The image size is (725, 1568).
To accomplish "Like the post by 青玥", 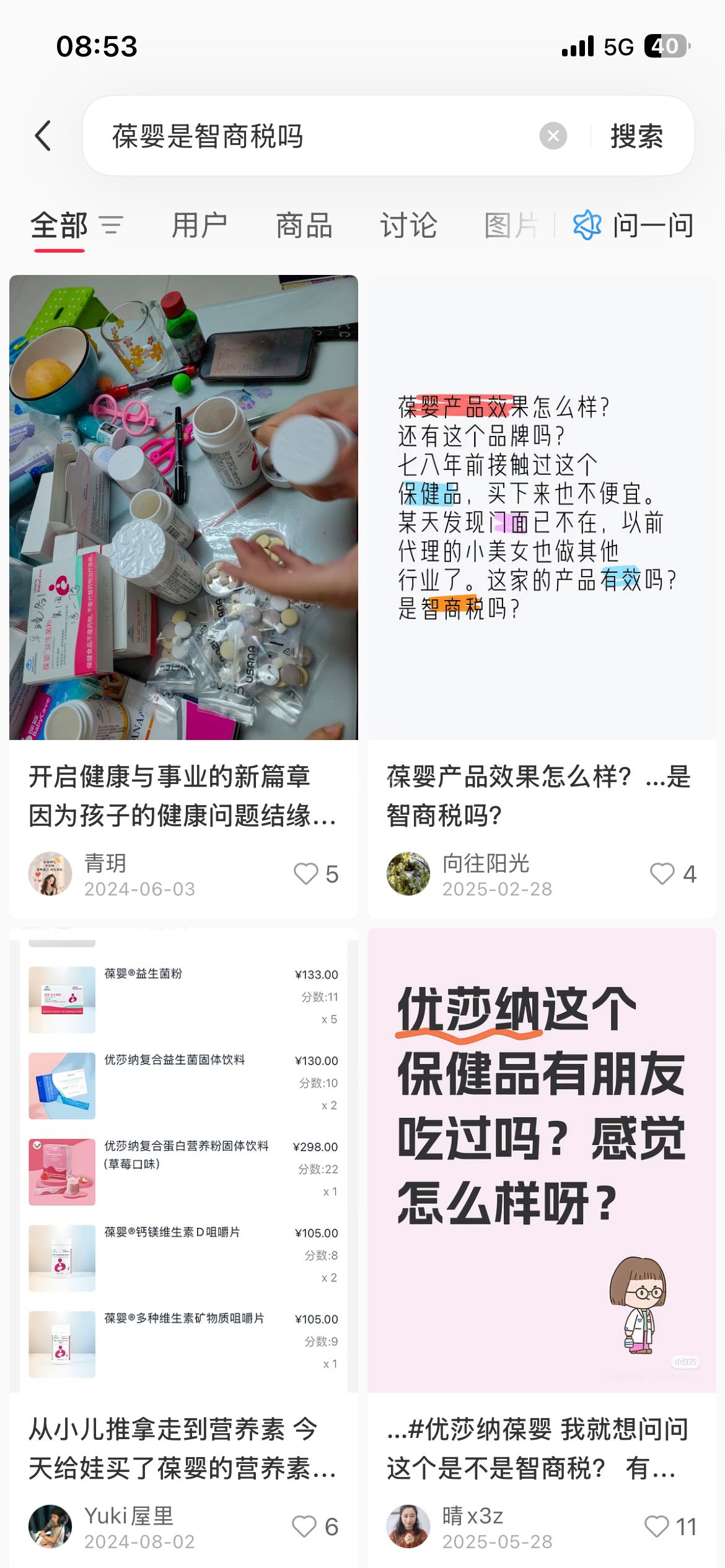I will (x=305, y=874).
